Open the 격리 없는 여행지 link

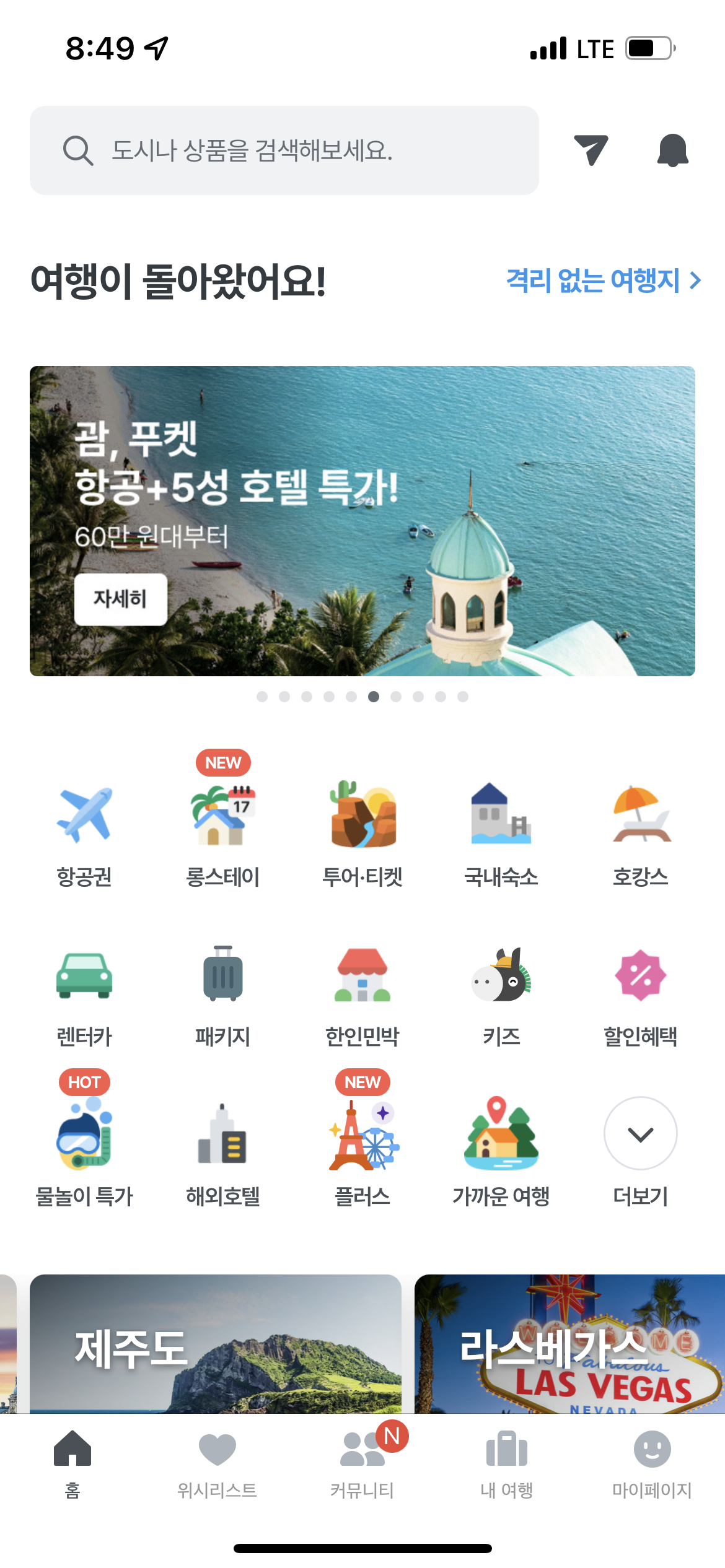[603, 281]
